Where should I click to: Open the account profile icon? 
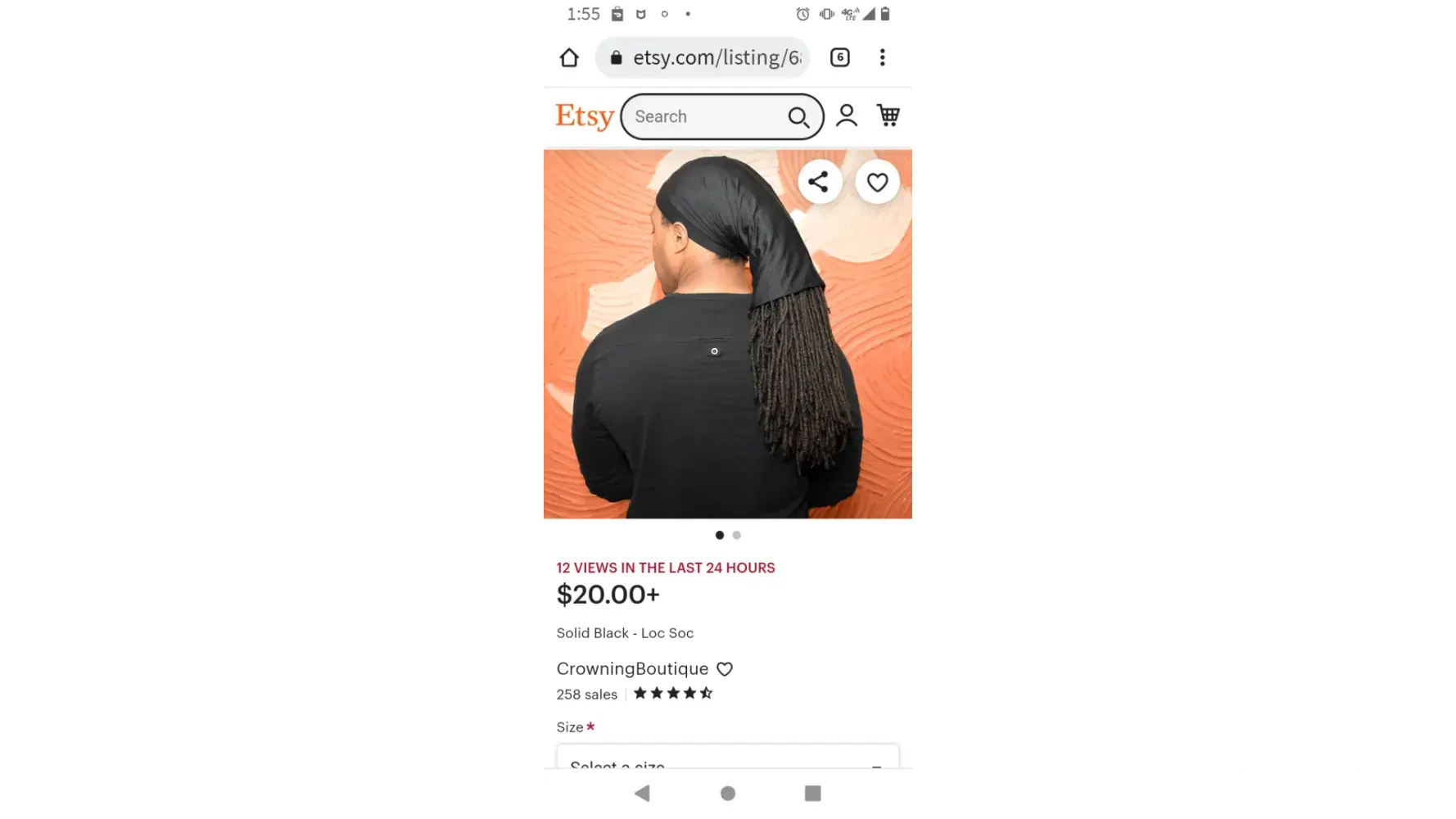[846, 116]
